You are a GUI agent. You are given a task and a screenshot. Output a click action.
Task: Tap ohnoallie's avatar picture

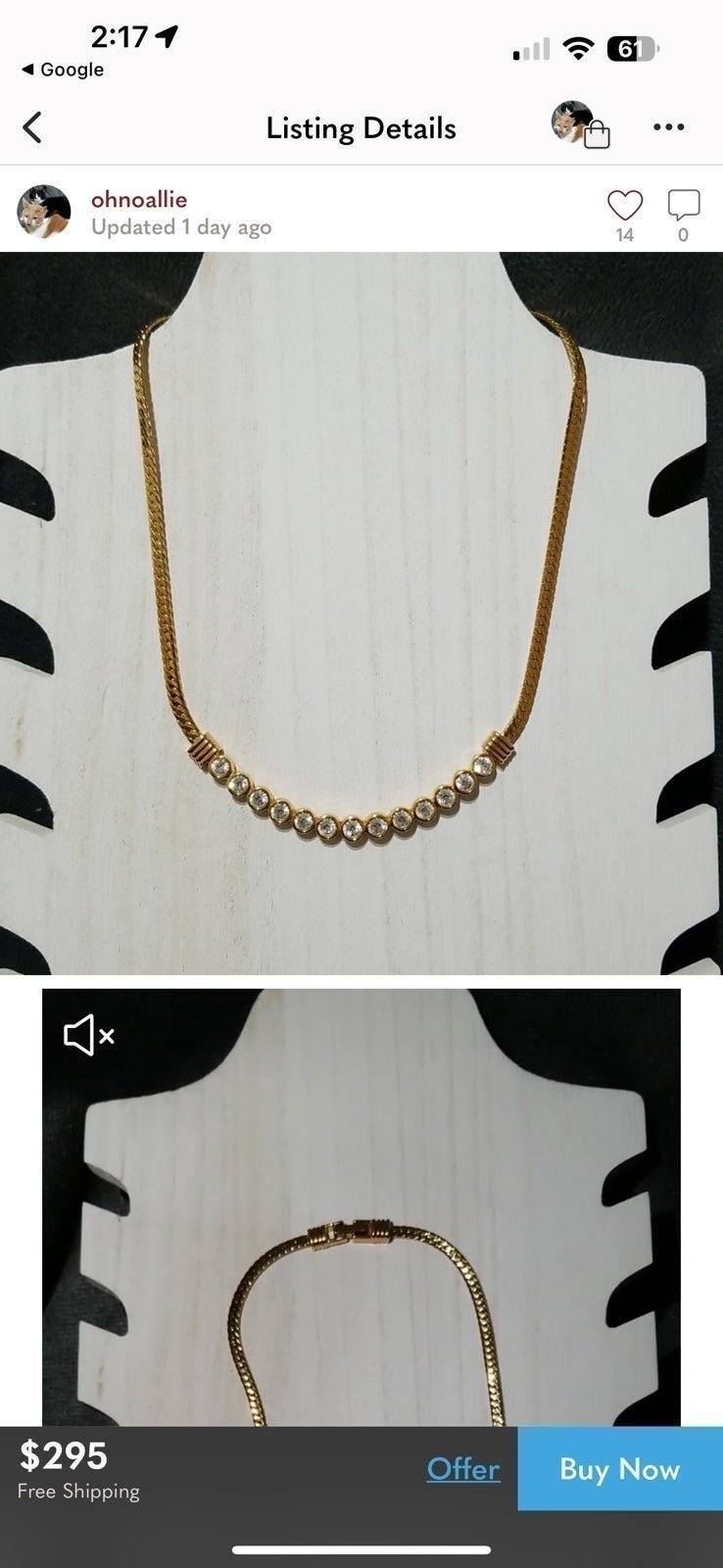point(44,212)
